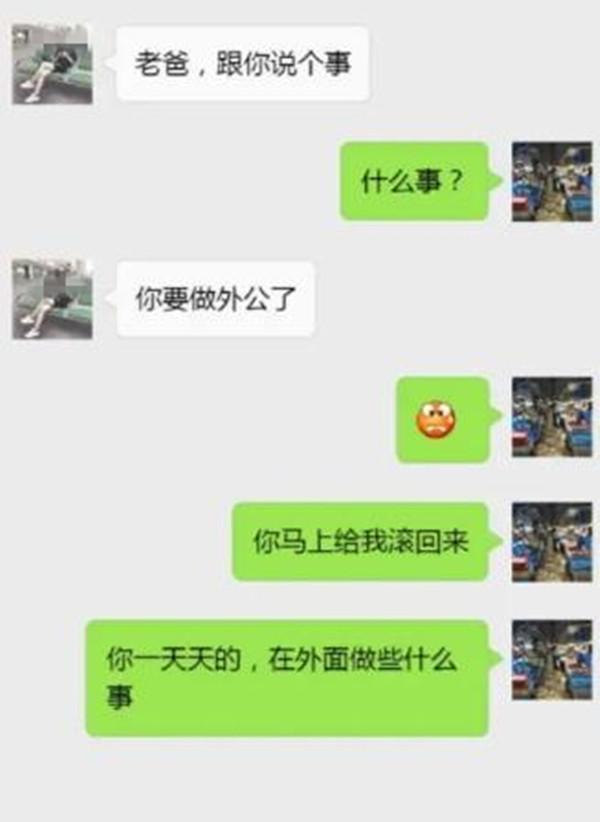Tap avatar next to the angry emoji message
This screenshot has height=822, width=600.
coord(551,417)
